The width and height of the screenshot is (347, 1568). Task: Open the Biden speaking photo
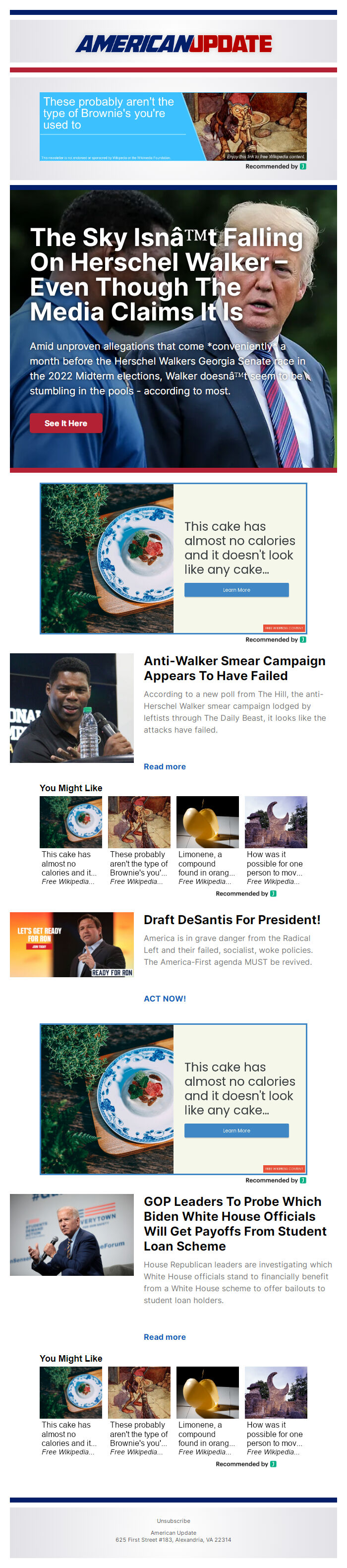(72, 1235)
